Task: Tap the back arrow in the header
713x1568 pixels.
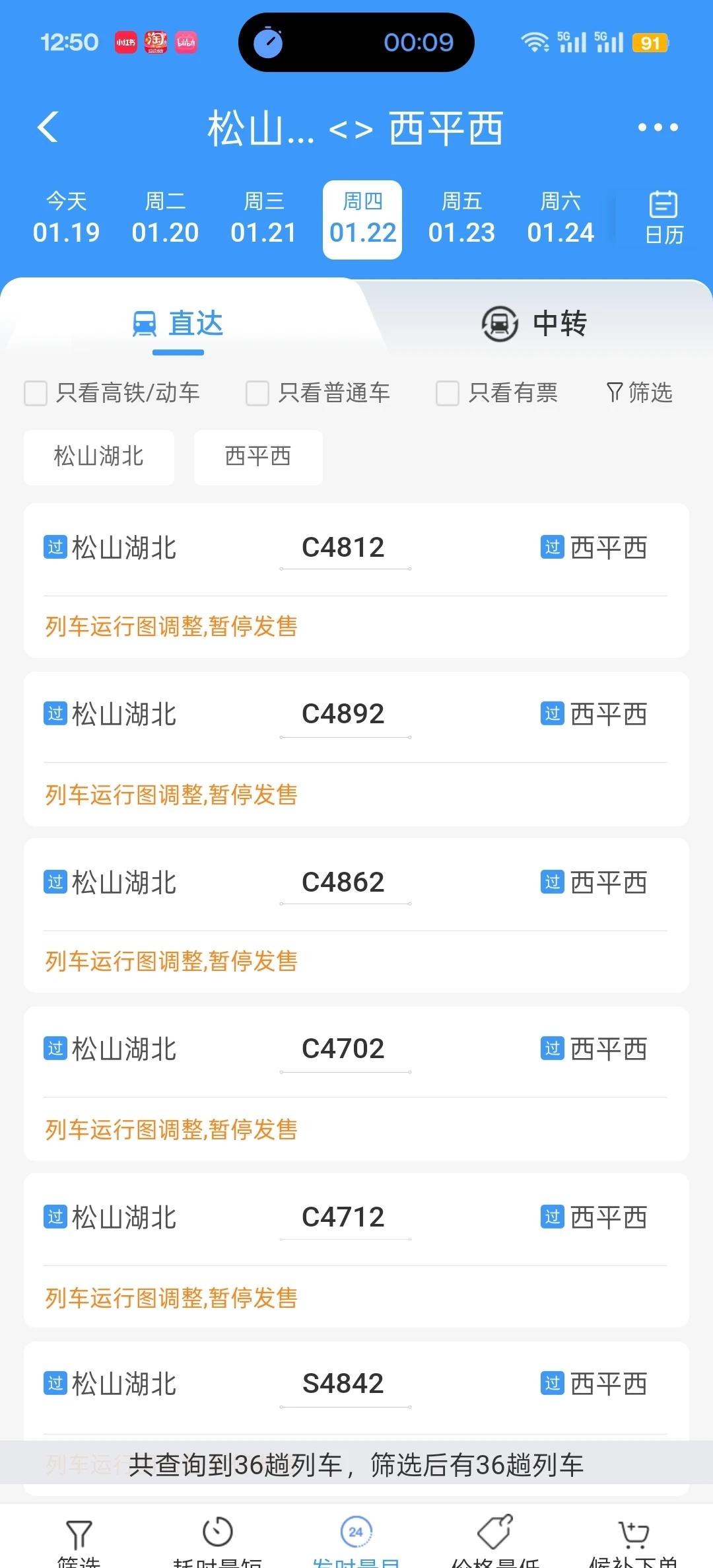Action: (x=48, y=127)
